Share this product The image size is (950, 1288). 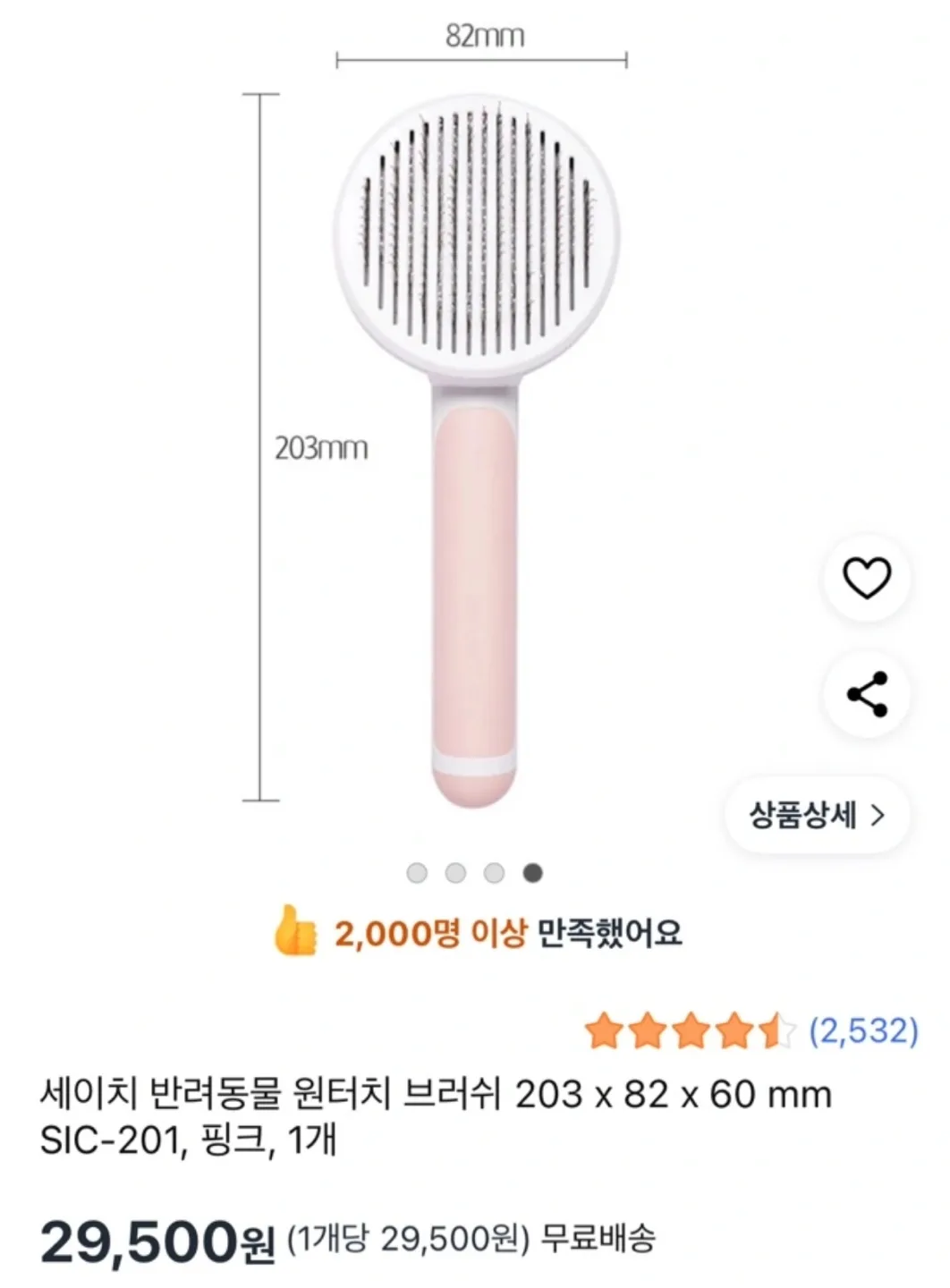[x=867, y=694]
